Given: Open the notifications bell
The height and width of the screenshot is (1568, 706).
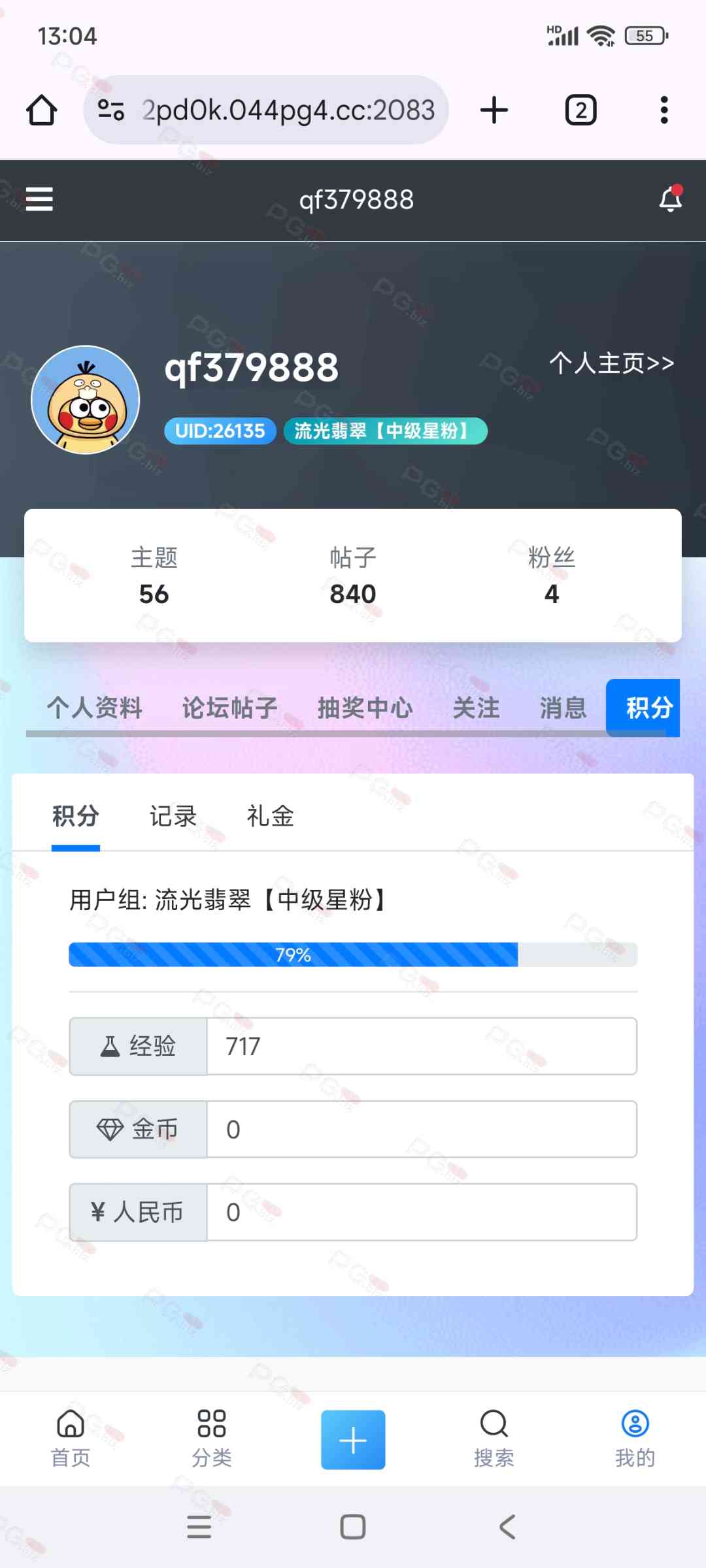Looking at the screenshot, I should tap(670, 199).
